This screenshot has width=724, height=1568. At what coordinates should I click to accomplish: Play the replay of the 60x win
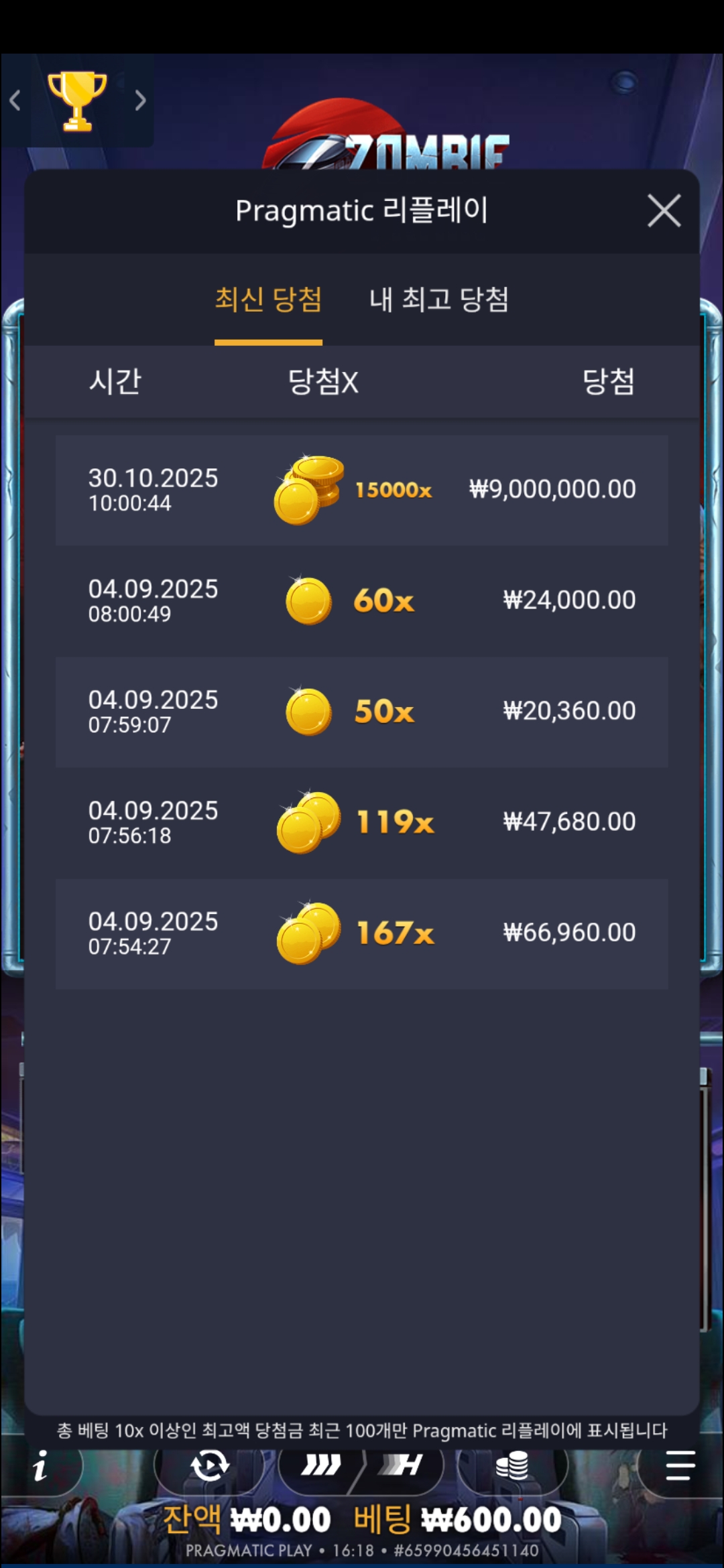(362, 600)
